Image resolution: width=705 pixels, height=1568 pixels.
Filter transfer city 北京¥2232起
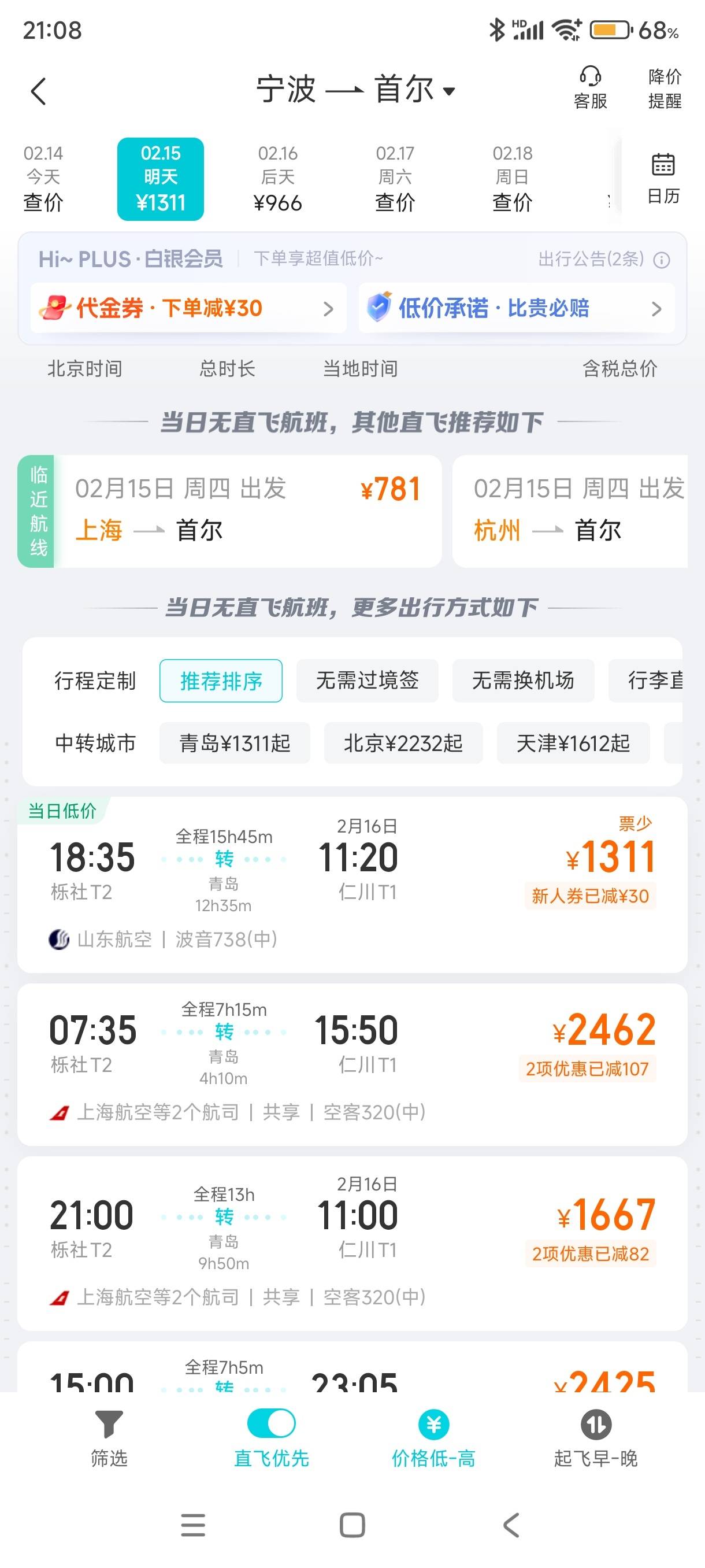pos(403,743)
